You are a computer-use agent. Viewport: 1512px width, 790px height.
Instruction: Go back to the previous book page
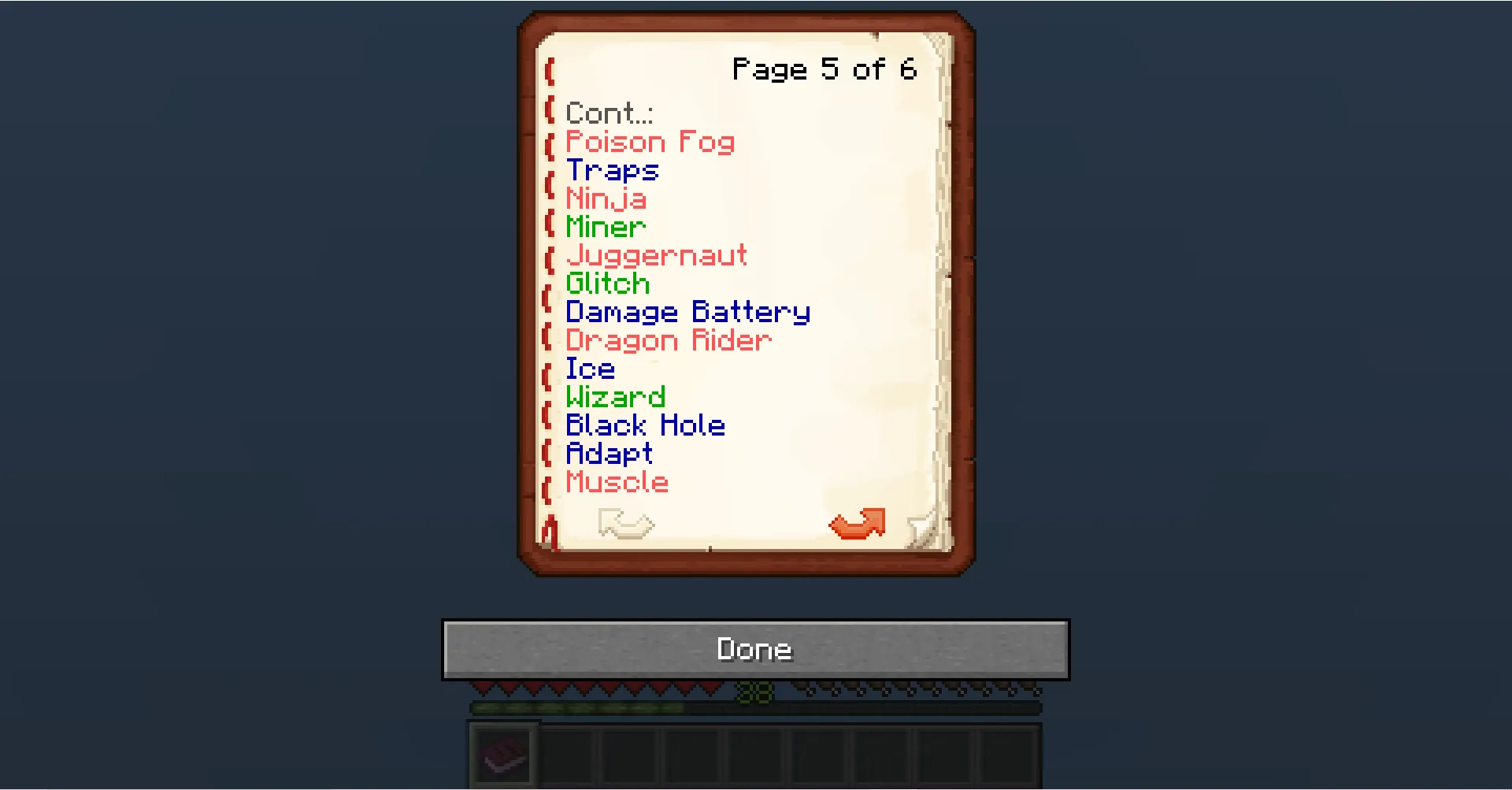(625, 524)
